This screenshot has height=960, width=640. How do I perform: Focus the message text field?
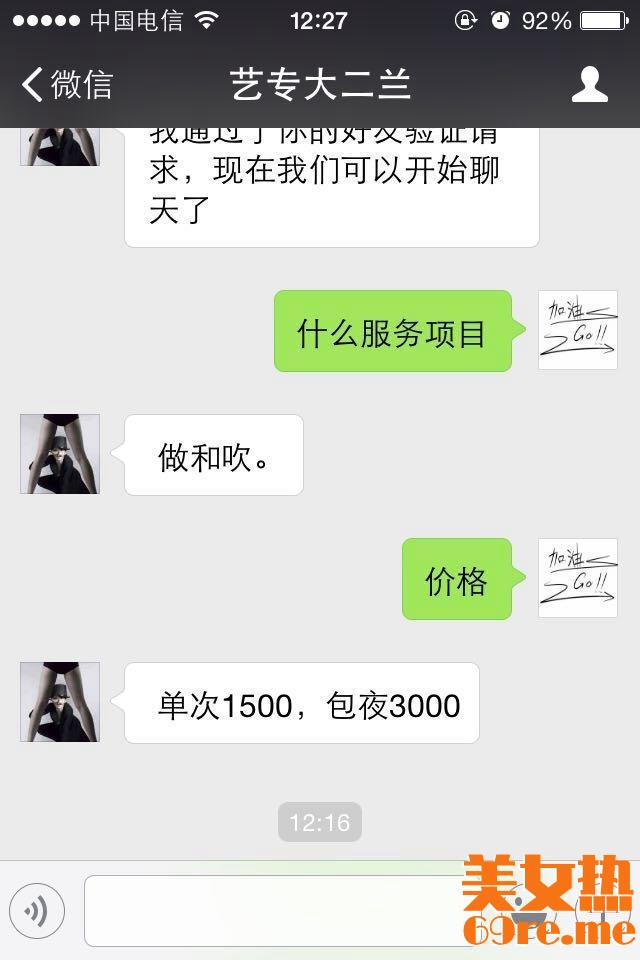pos(290,910)
